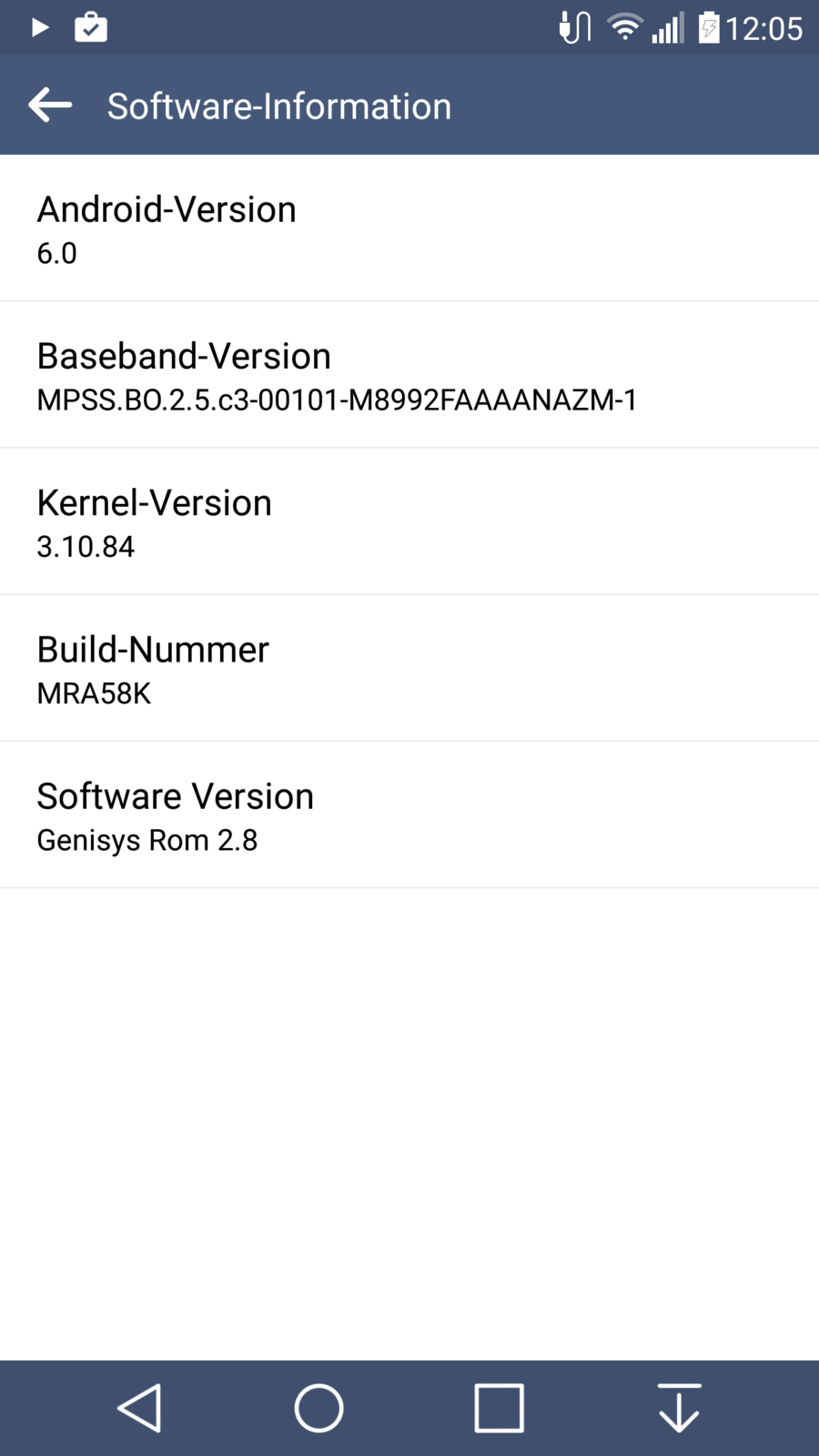Viewport: 819px width, 1456px height.
Task: Tap the Build-Nummer MRA58K row
Action: [409, 669]
